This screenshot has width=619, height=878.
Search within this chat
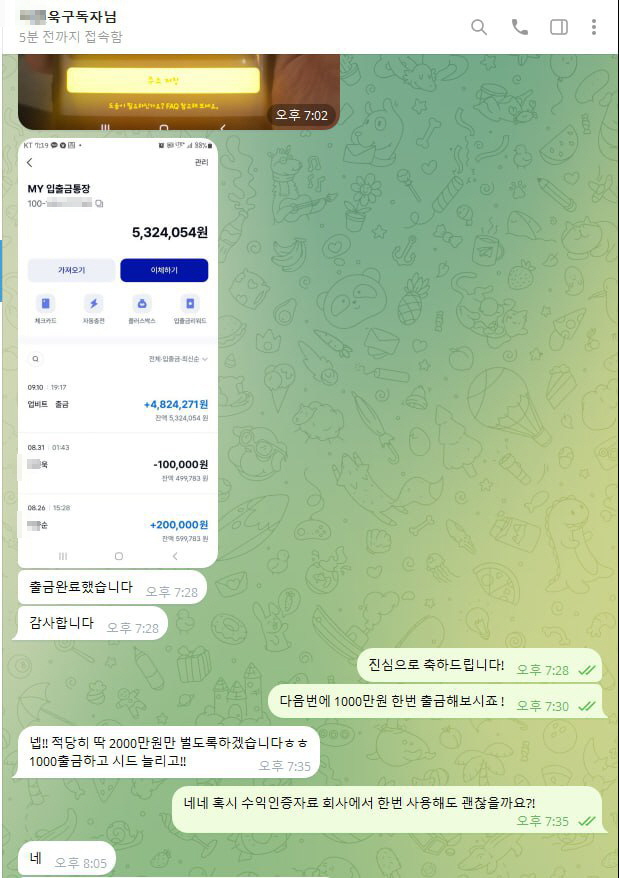click(479, 27)
